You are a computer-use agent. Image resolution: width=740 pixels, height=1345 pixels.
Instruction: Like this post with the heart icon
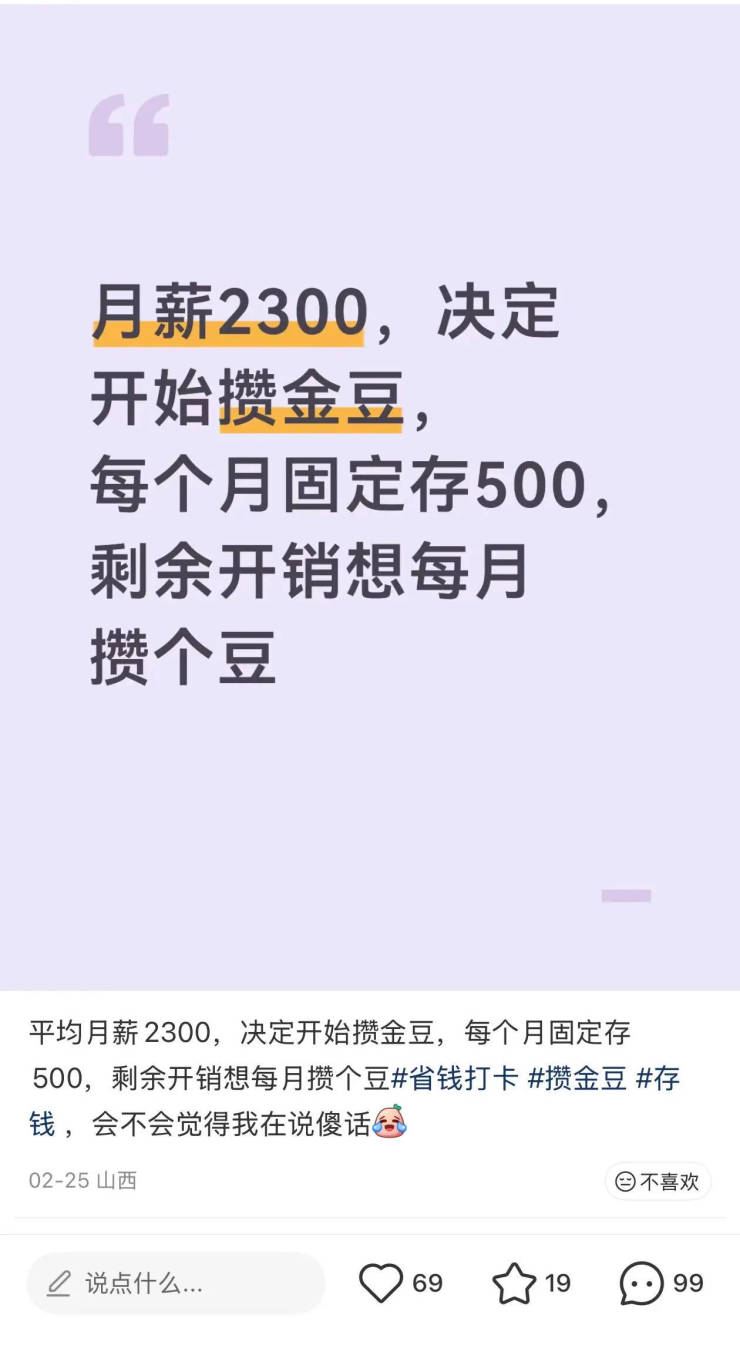[381, 1283]
